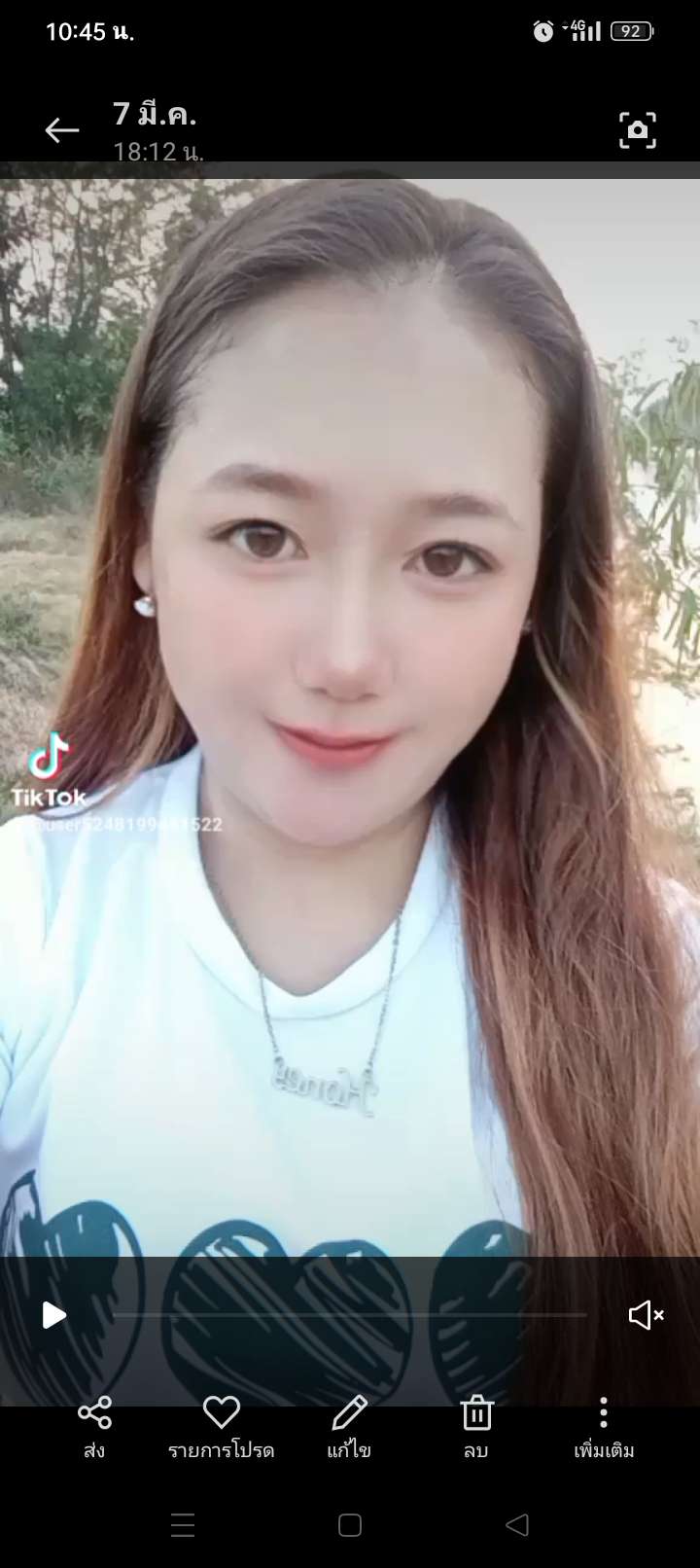Open the recent apps menu
Image resolution: width=700 pixels, height=1568 pixels.
coord(183,1525)
